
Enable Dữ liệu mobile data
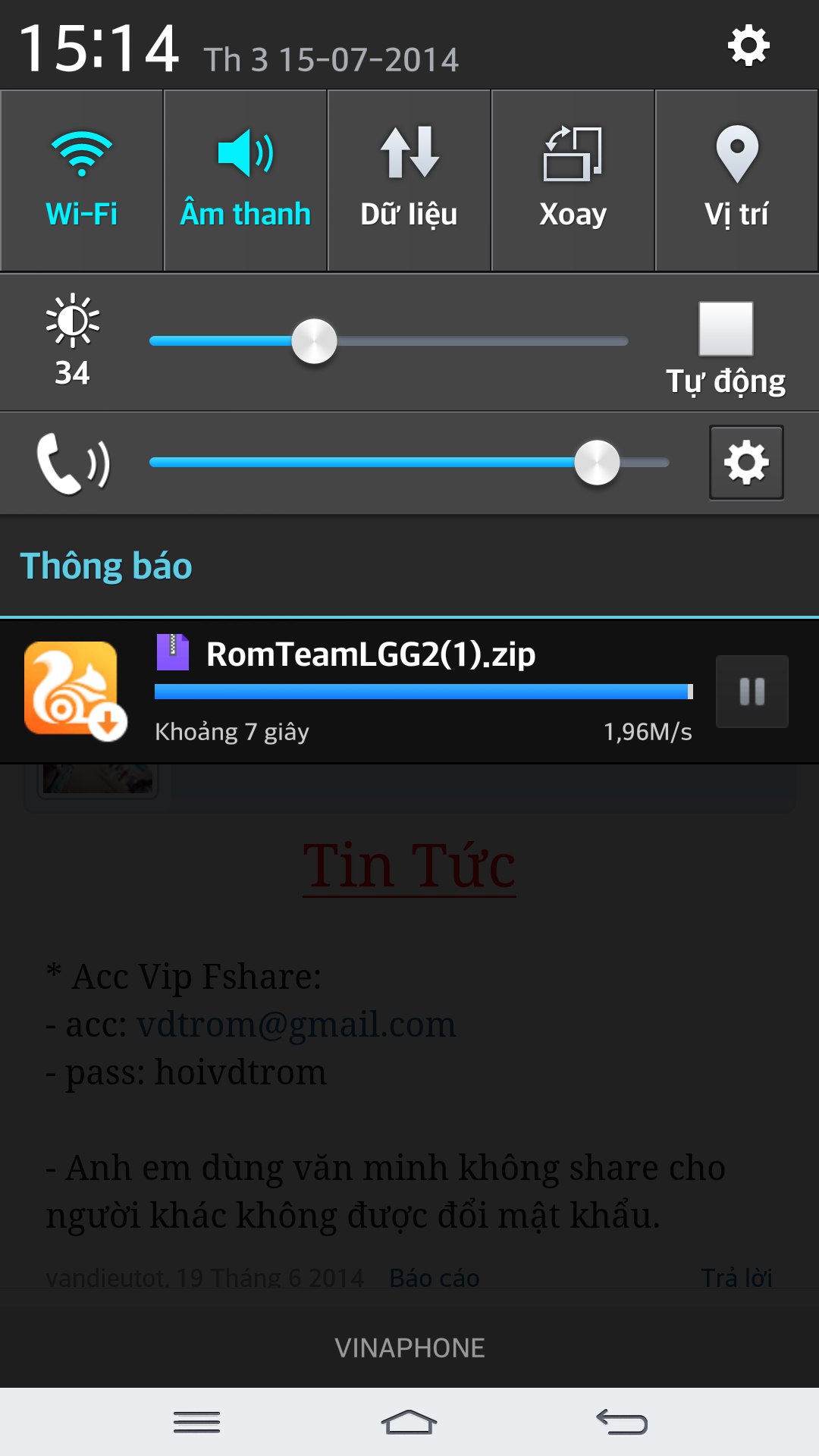(x=409, y=180)
